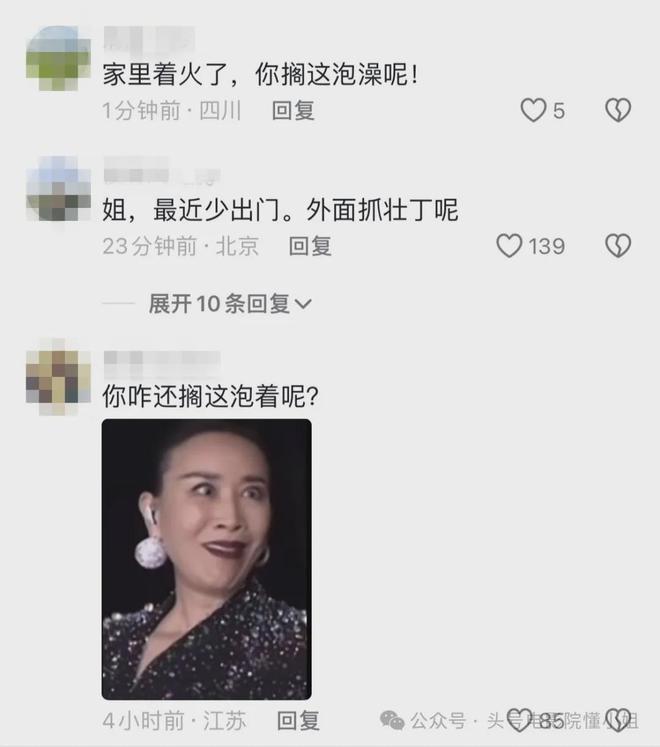The image size is (660, 747).
Task: Expand 展开10条回复
Action: pos(230,303)
